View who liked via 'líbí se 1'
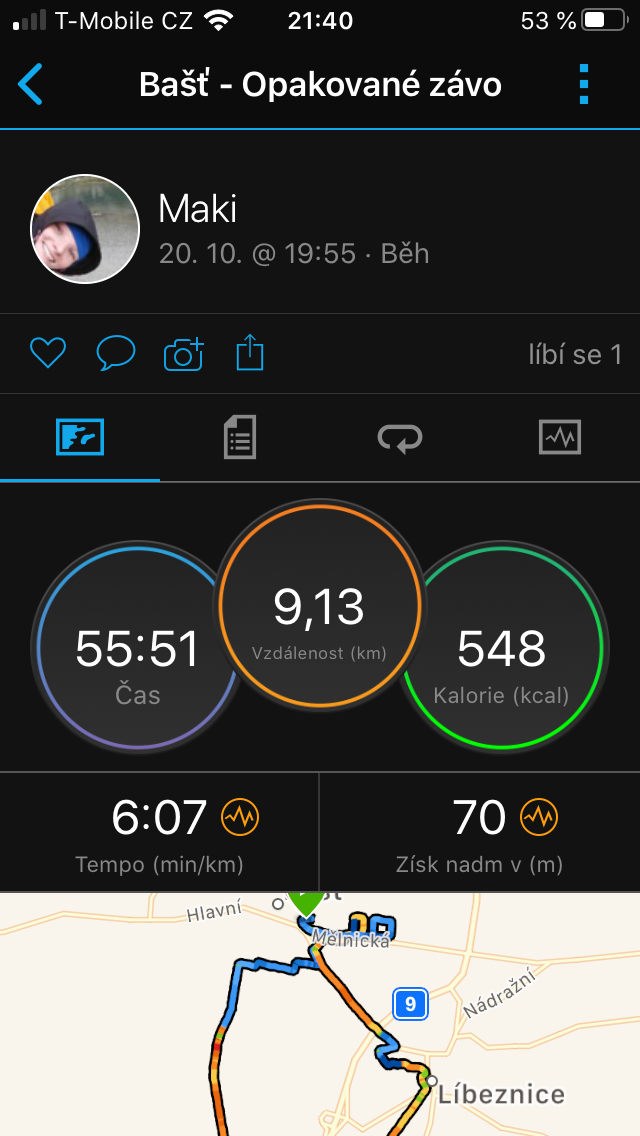This screenshot has width=640, height=1136. [x=575, y=354]
